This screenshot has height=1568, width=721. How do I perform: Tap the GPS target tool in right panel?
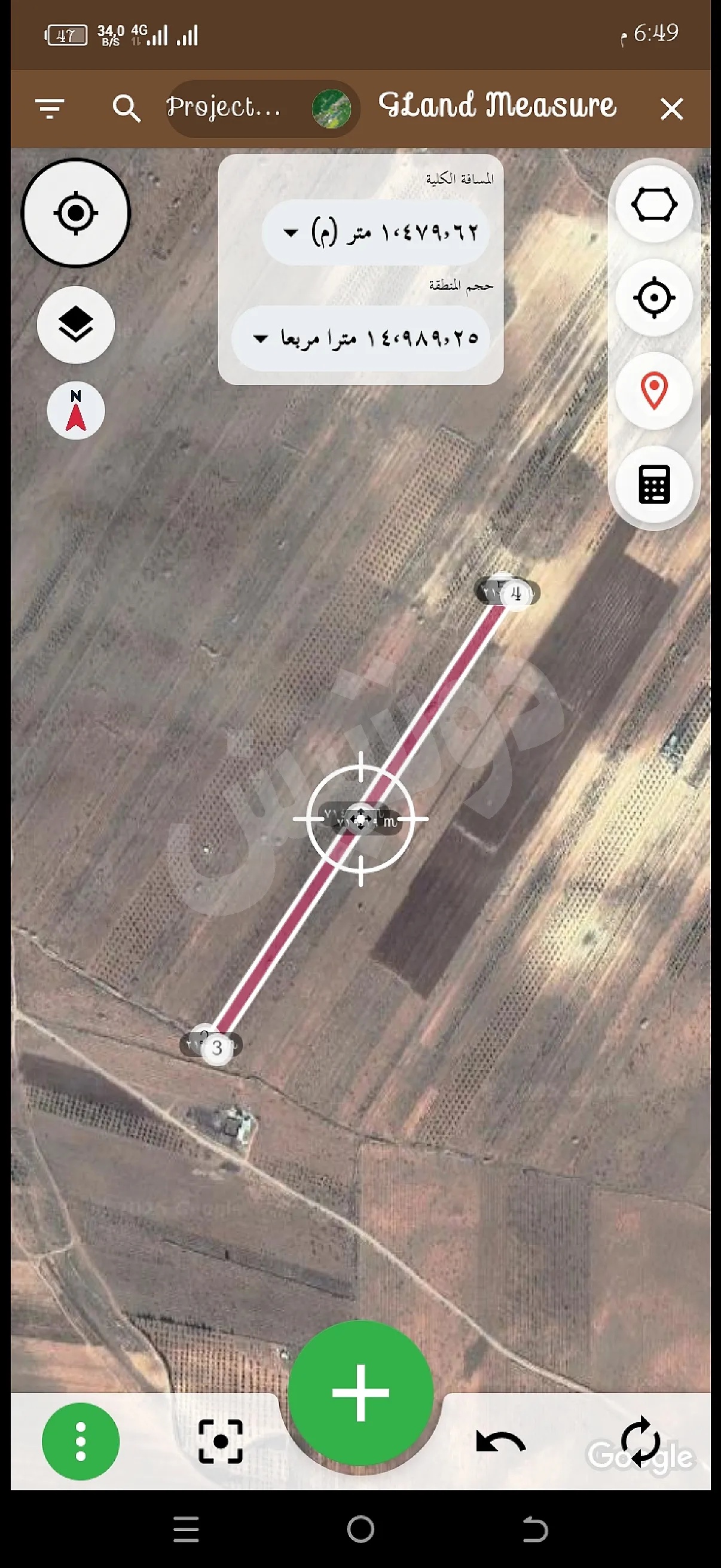pyautogui.click(x=654, y=298)
